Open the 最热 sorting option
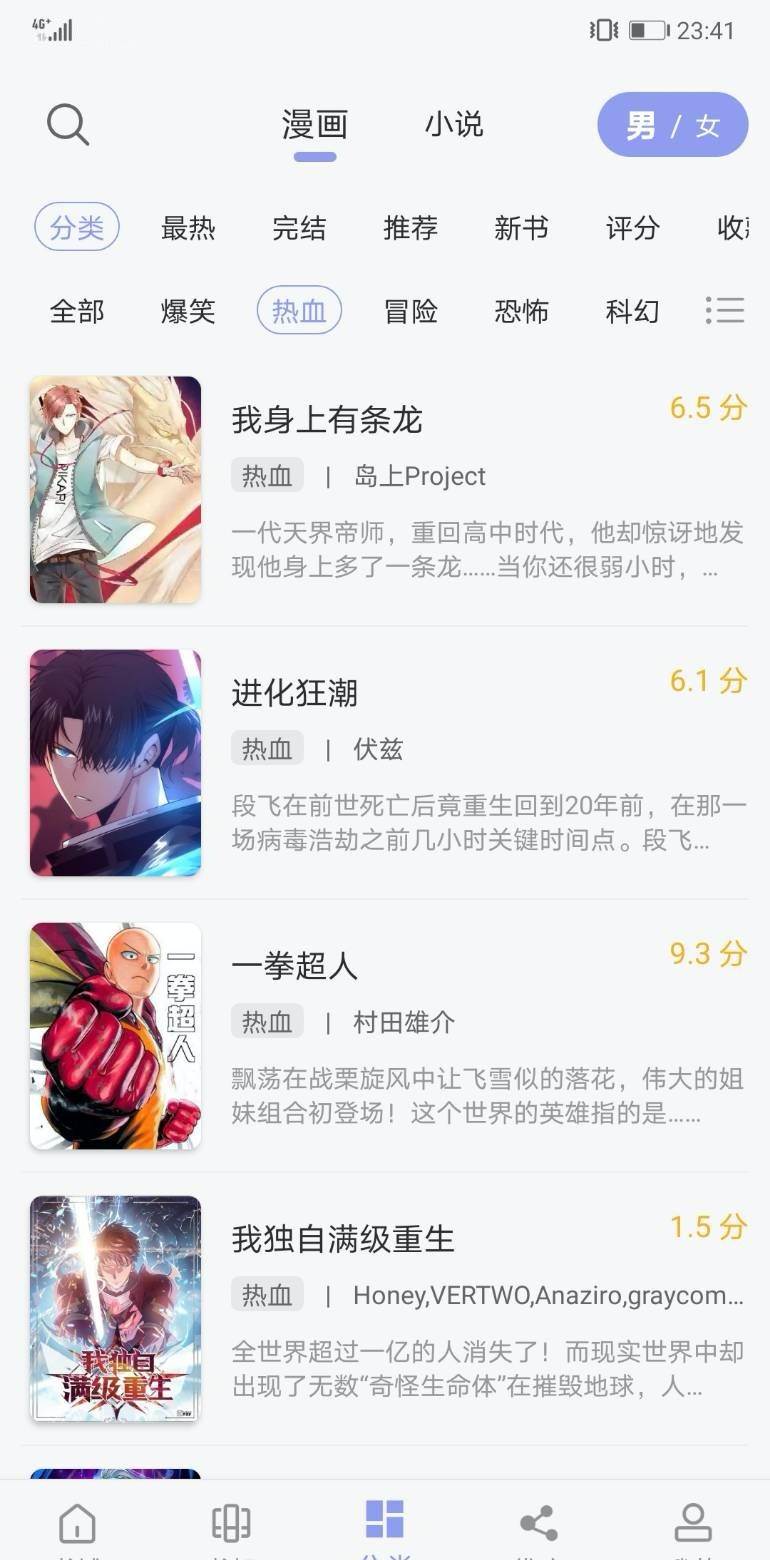This screenshot has height=1560, width=770. point(190,229)
